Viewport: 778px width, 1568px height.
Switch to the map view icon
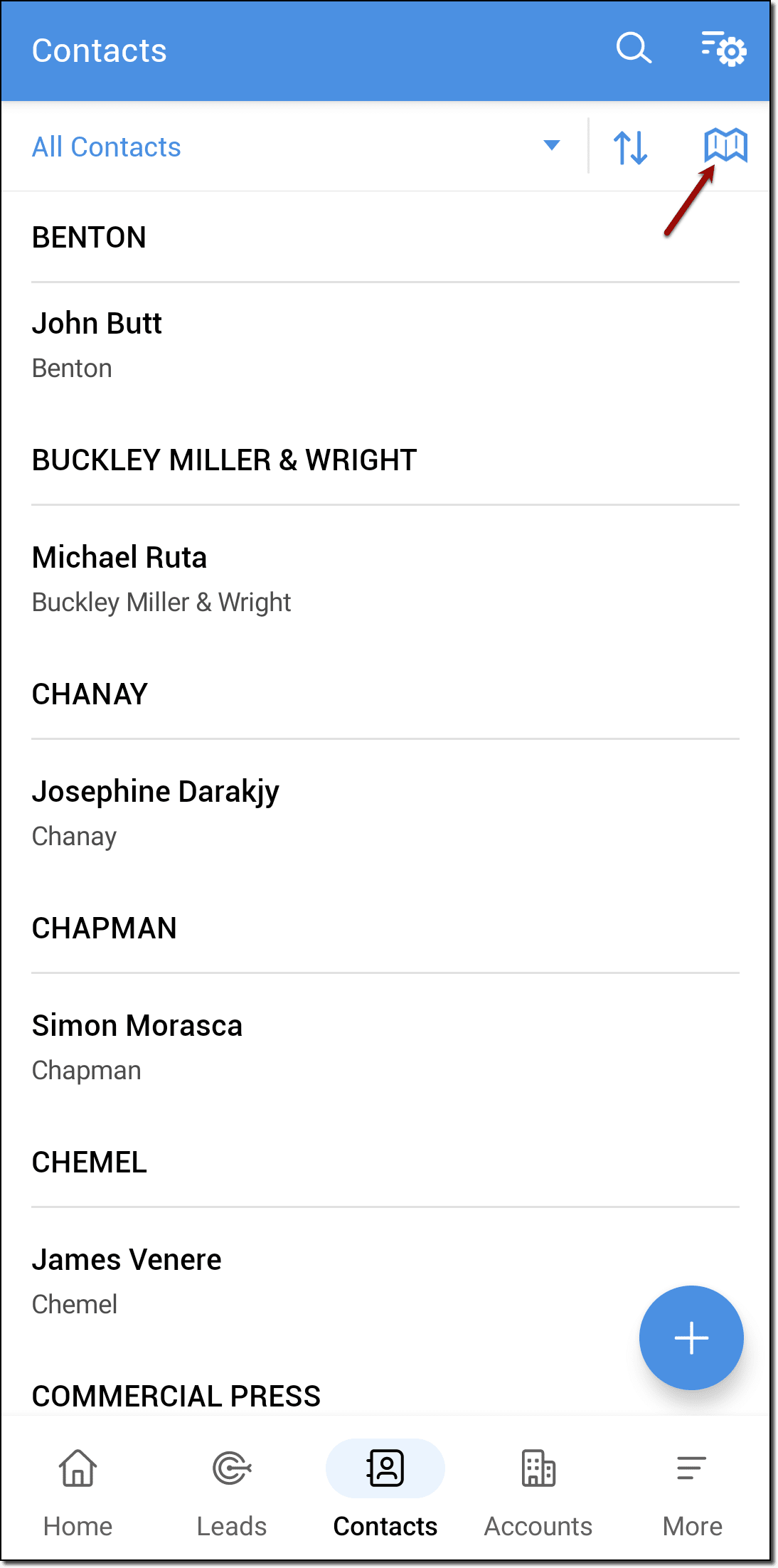click(725, 146)
